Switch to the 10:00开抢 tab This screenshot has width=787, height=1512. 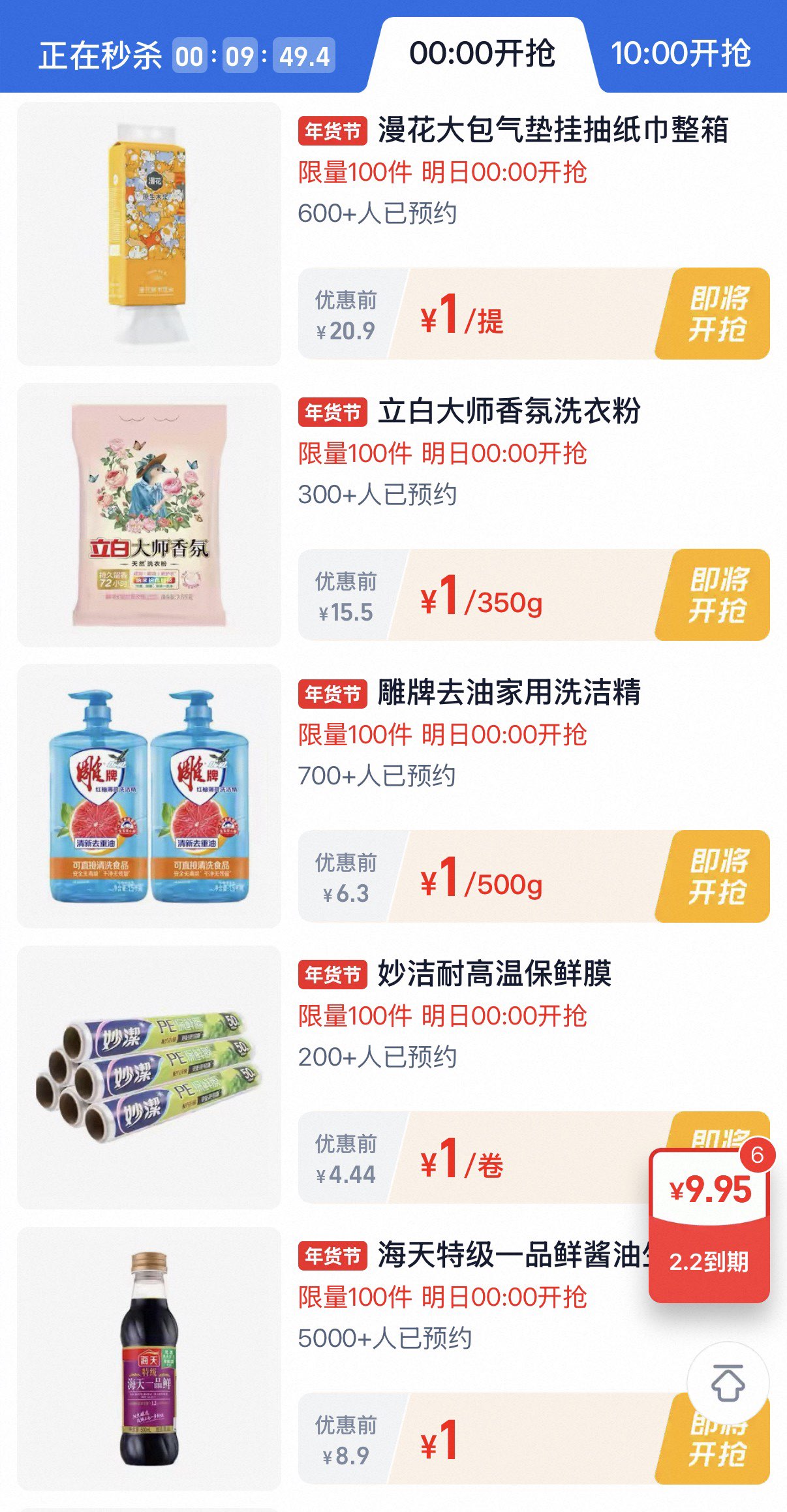(681, 54)
